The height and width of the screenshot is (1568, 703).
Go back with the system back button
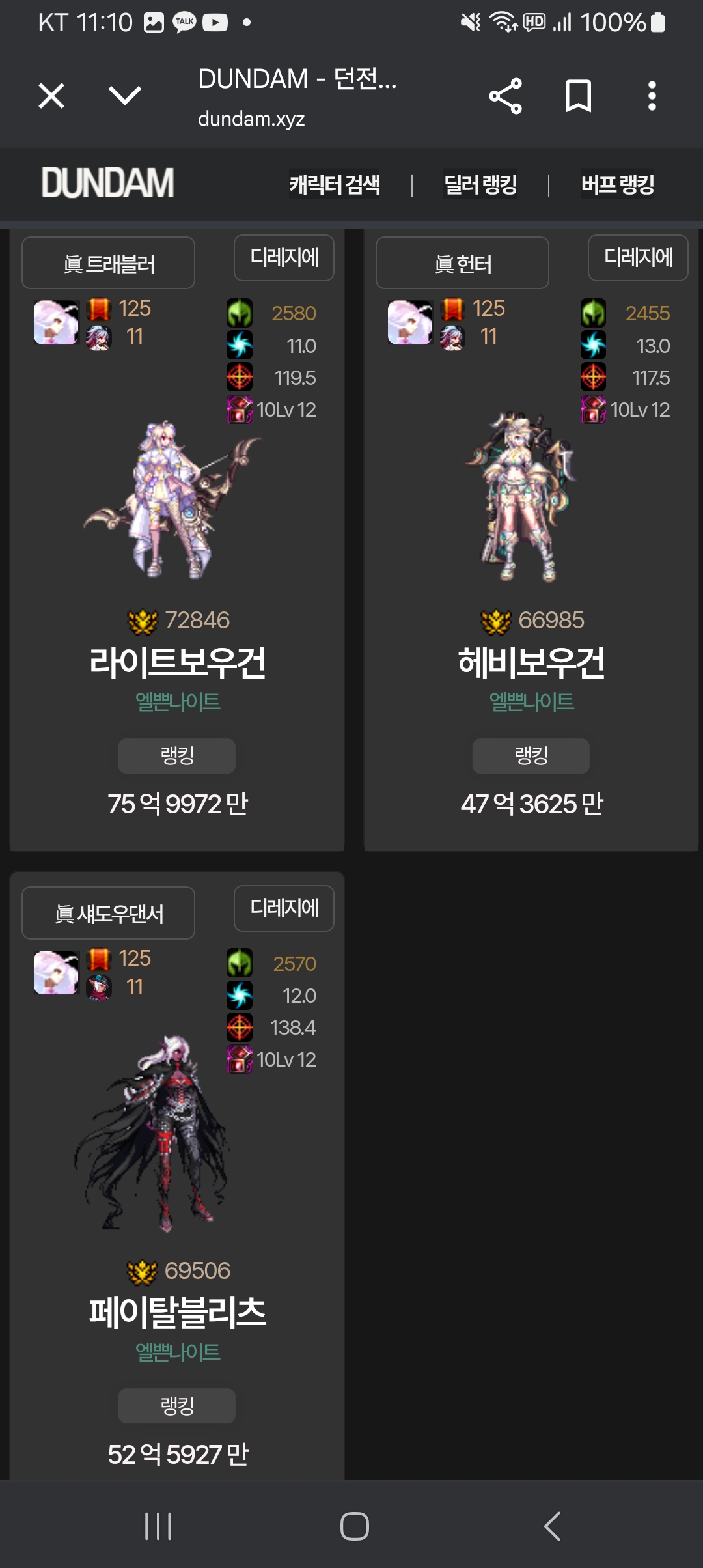coord(552,1526)
